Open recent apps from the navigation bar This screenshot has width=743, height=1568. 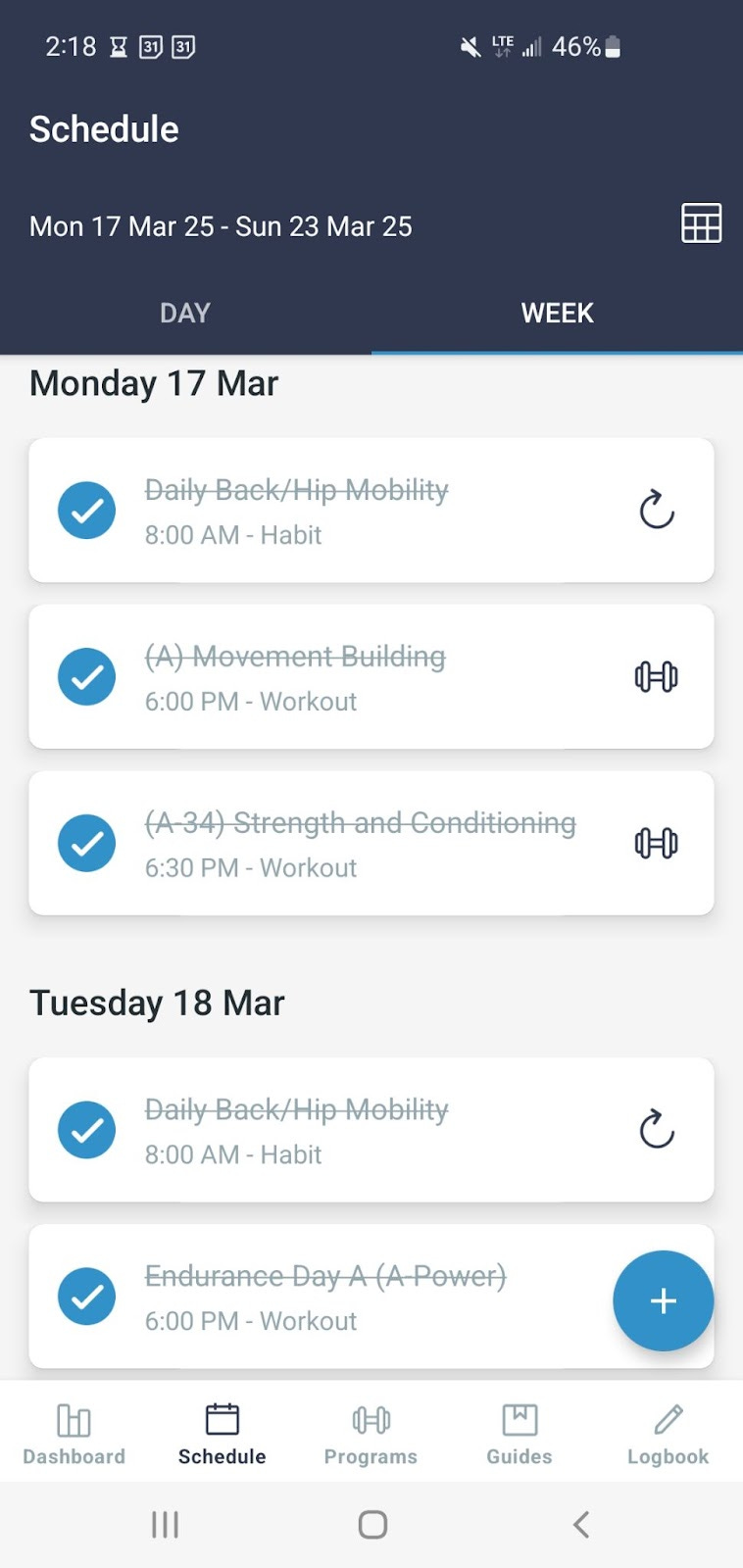pos(165,1524)
